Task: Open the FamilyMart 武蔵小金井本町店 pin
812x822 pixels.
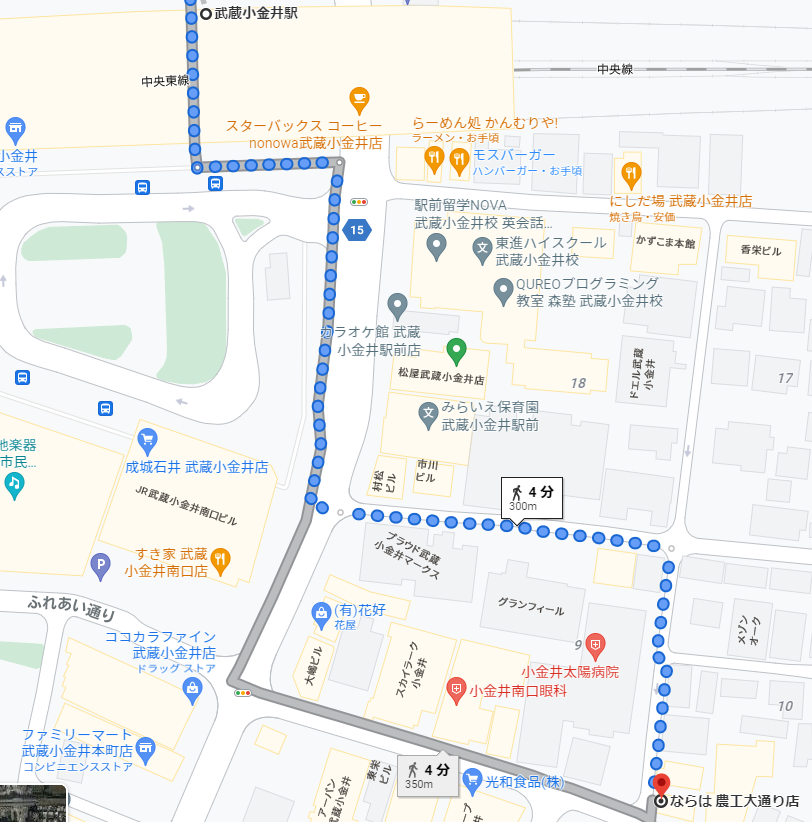Action: coord(147,747)
